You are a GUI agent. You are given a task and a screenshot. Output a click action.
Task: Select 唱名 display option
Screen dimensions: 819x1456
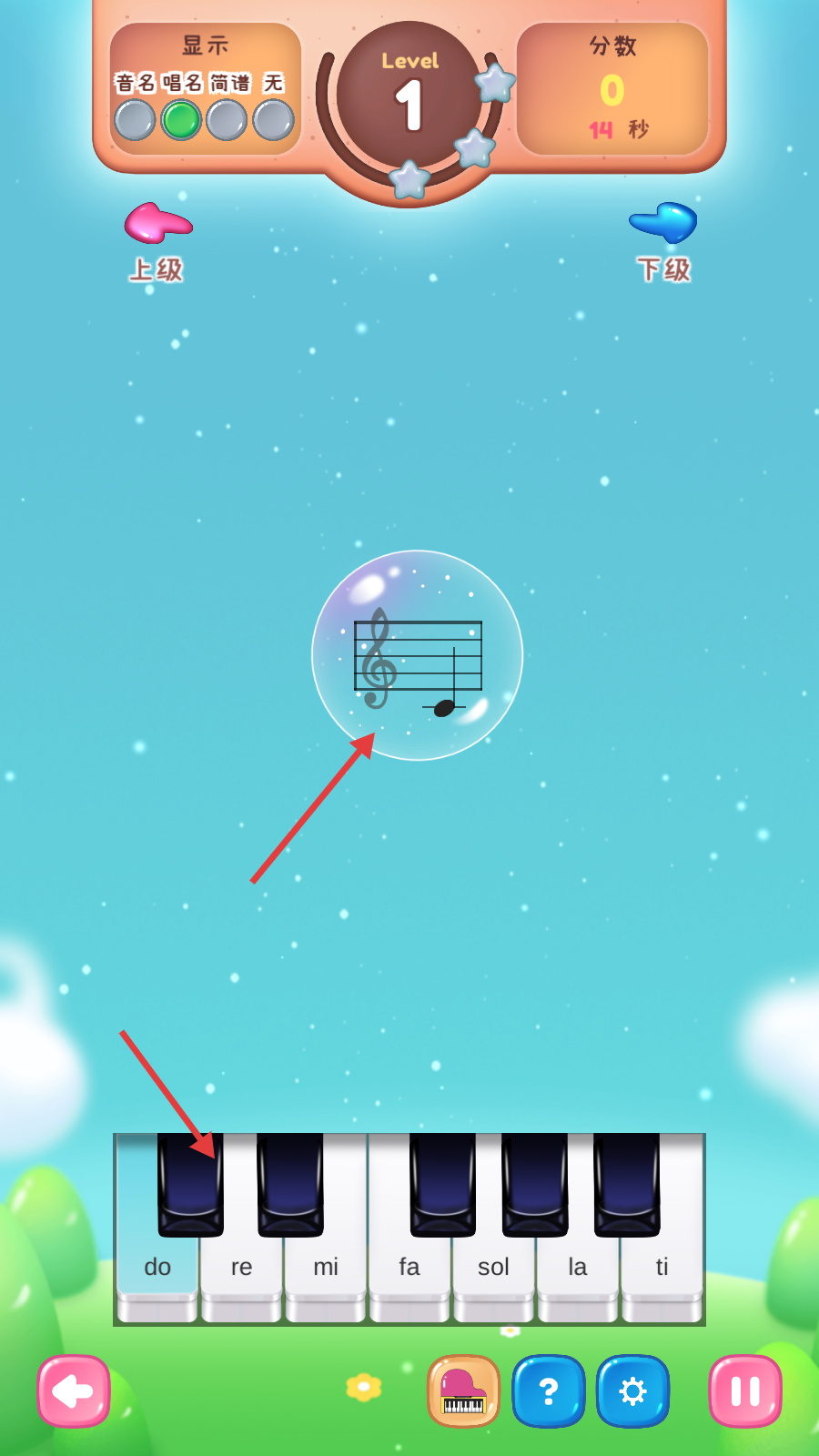181,120
